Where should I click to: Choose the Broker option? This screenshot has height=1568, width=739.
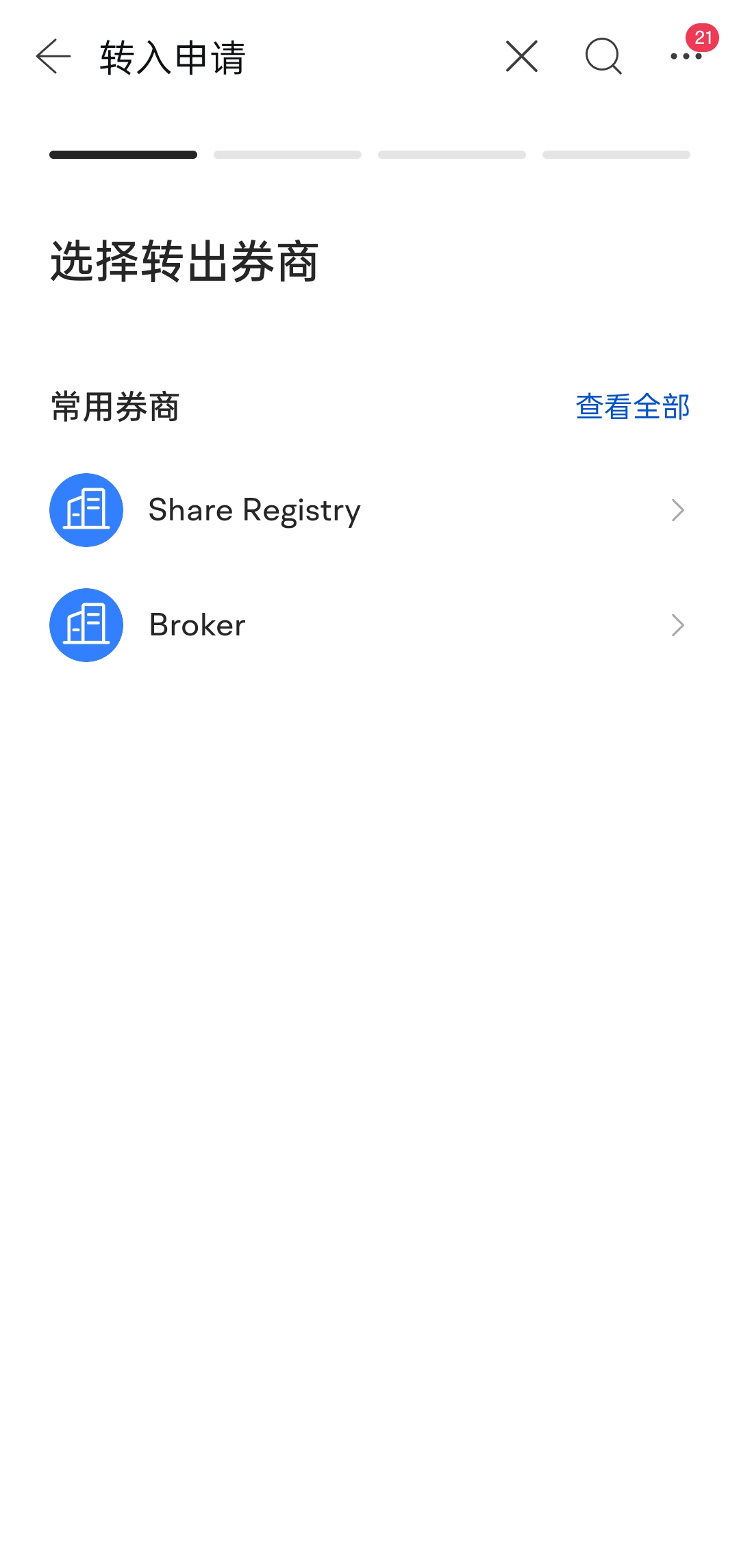(370, 625)
